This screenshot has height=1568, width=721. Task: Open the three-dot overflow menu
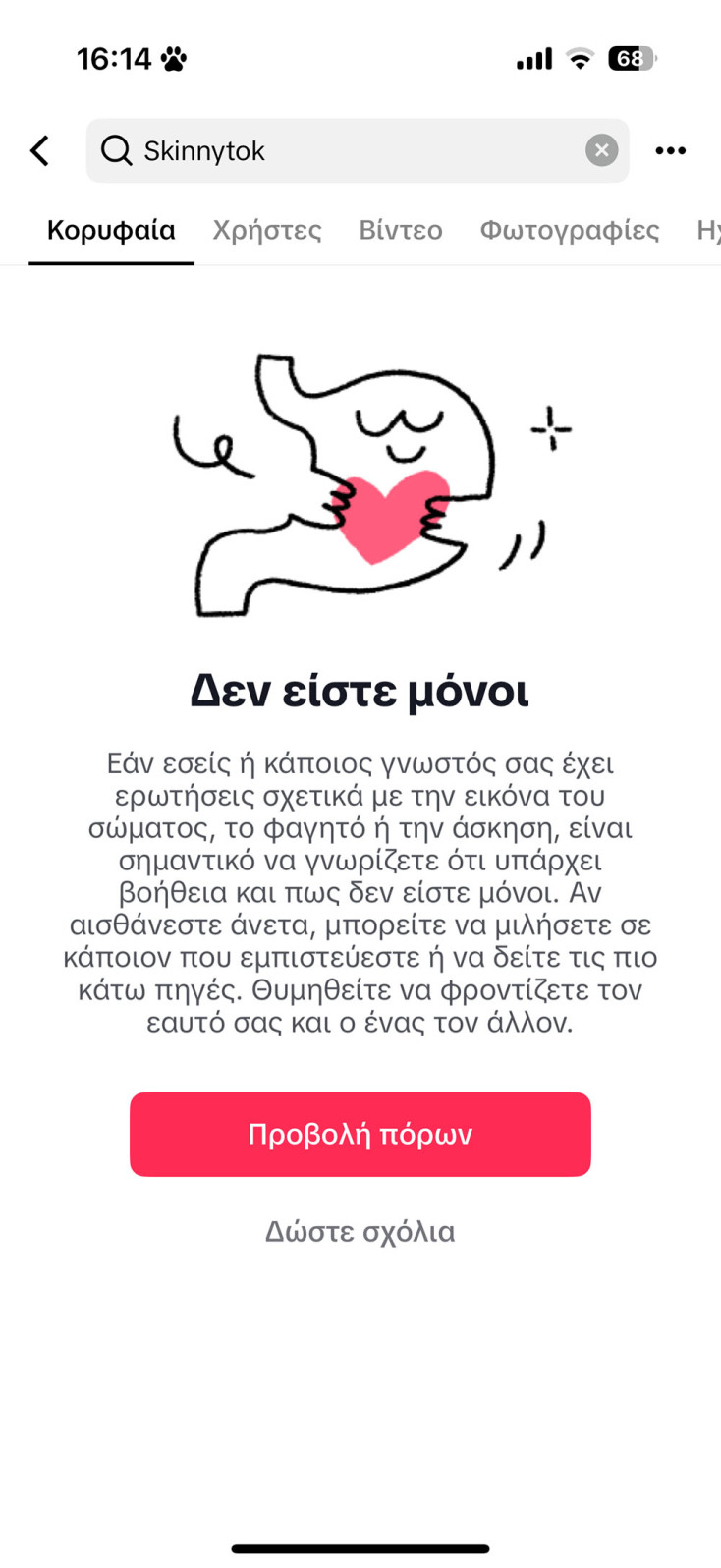pos(670,150)
